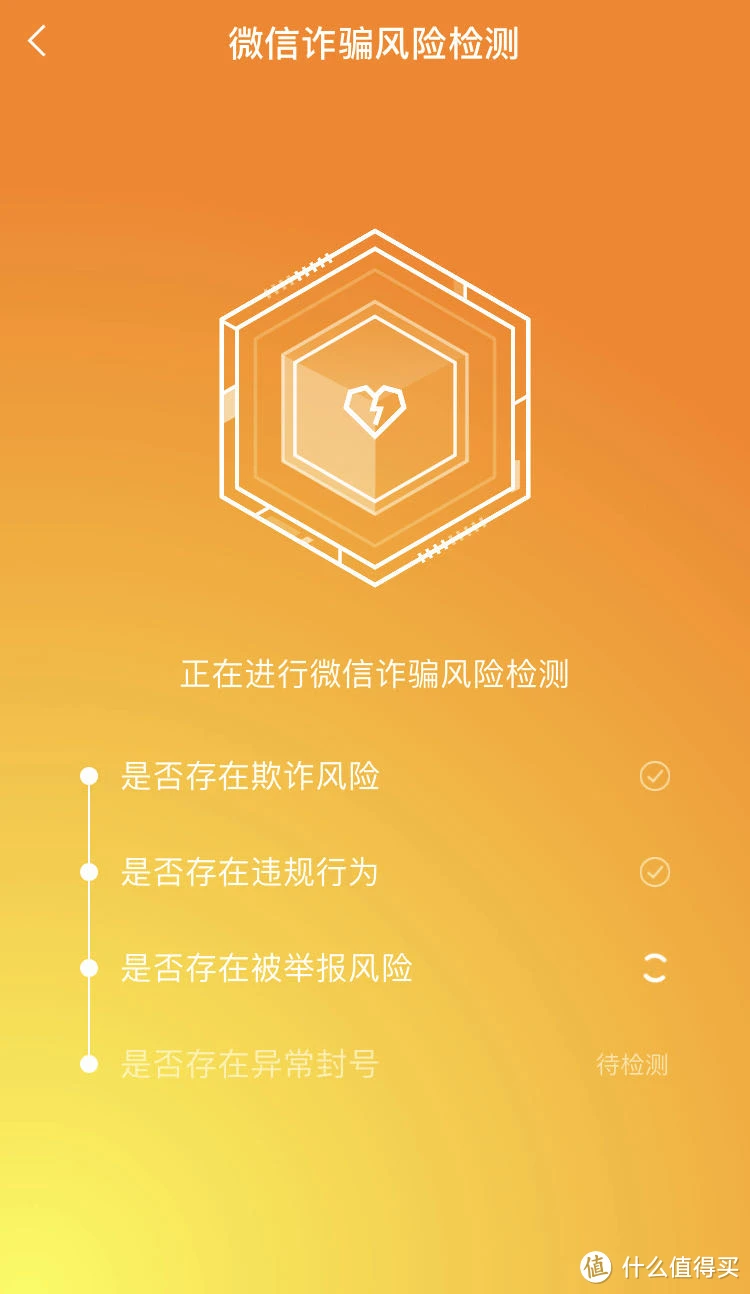Click the checkmark beside 是否存在欺诈风险
The image size is (750, 1294).
654,776
